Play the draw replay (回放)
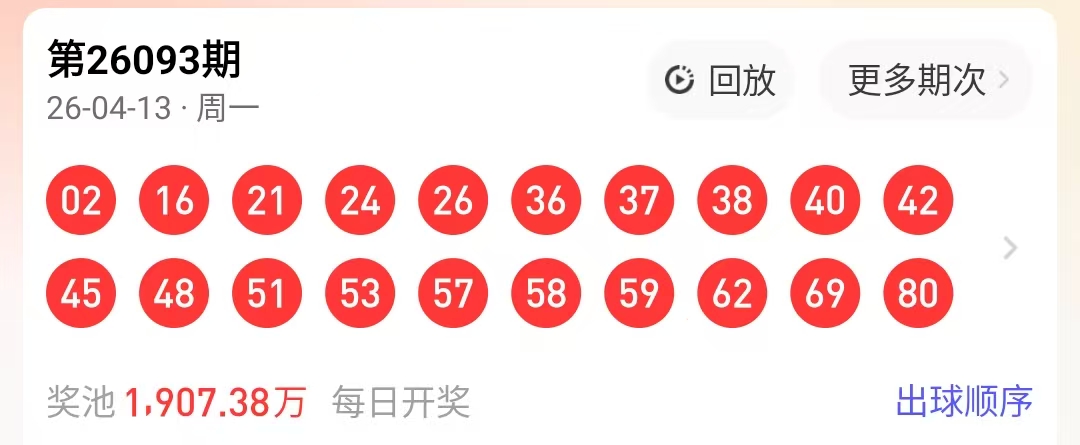The image size is (1080, 445). pos(721,80)
